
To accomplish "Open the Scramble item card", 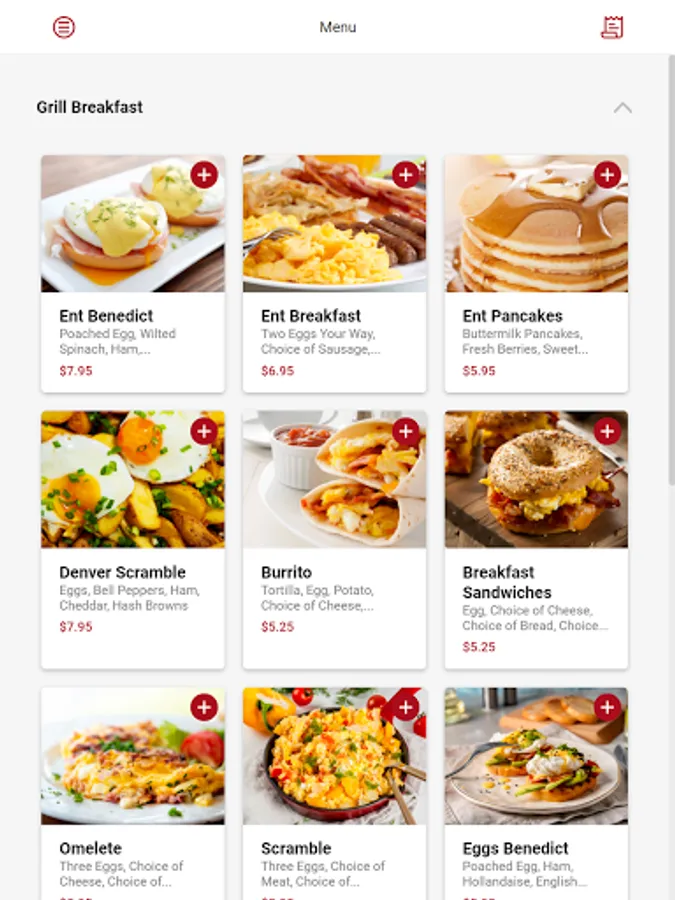I will [334, 860].
